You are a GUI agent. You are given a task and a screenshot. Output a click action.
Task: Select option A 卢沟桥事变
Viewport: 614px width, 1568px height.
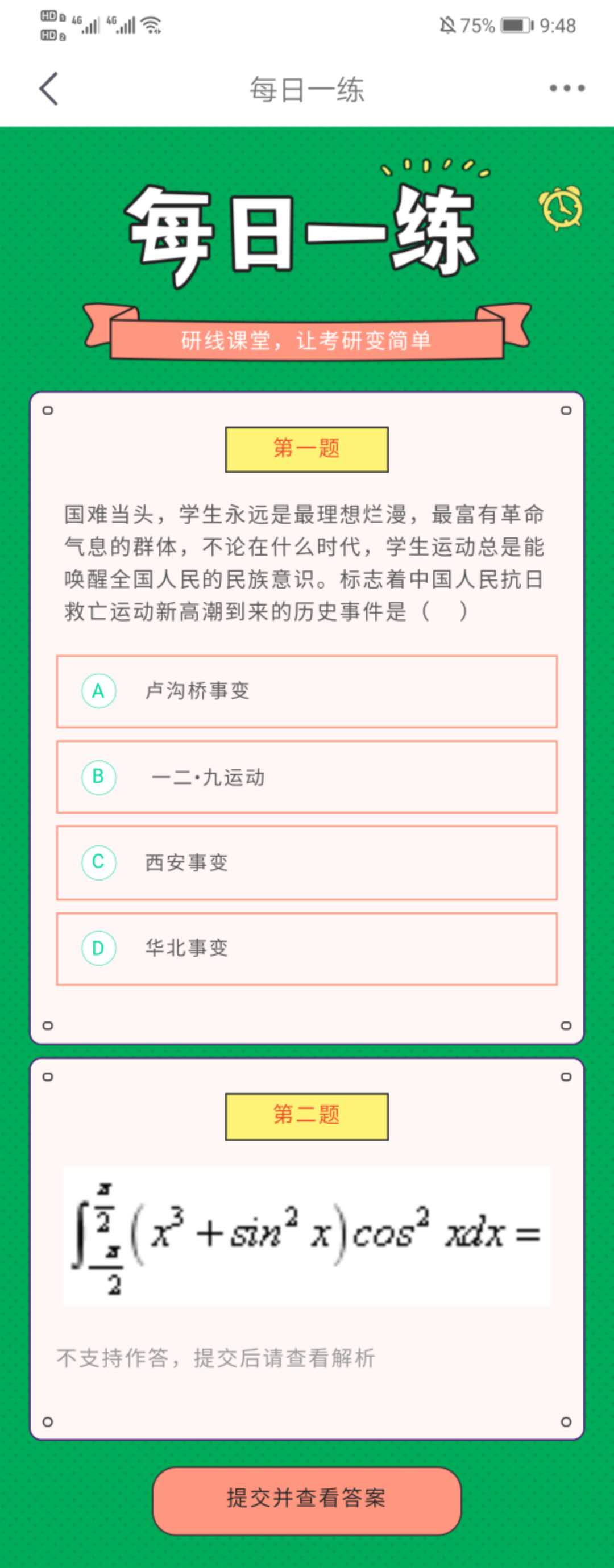306,691
